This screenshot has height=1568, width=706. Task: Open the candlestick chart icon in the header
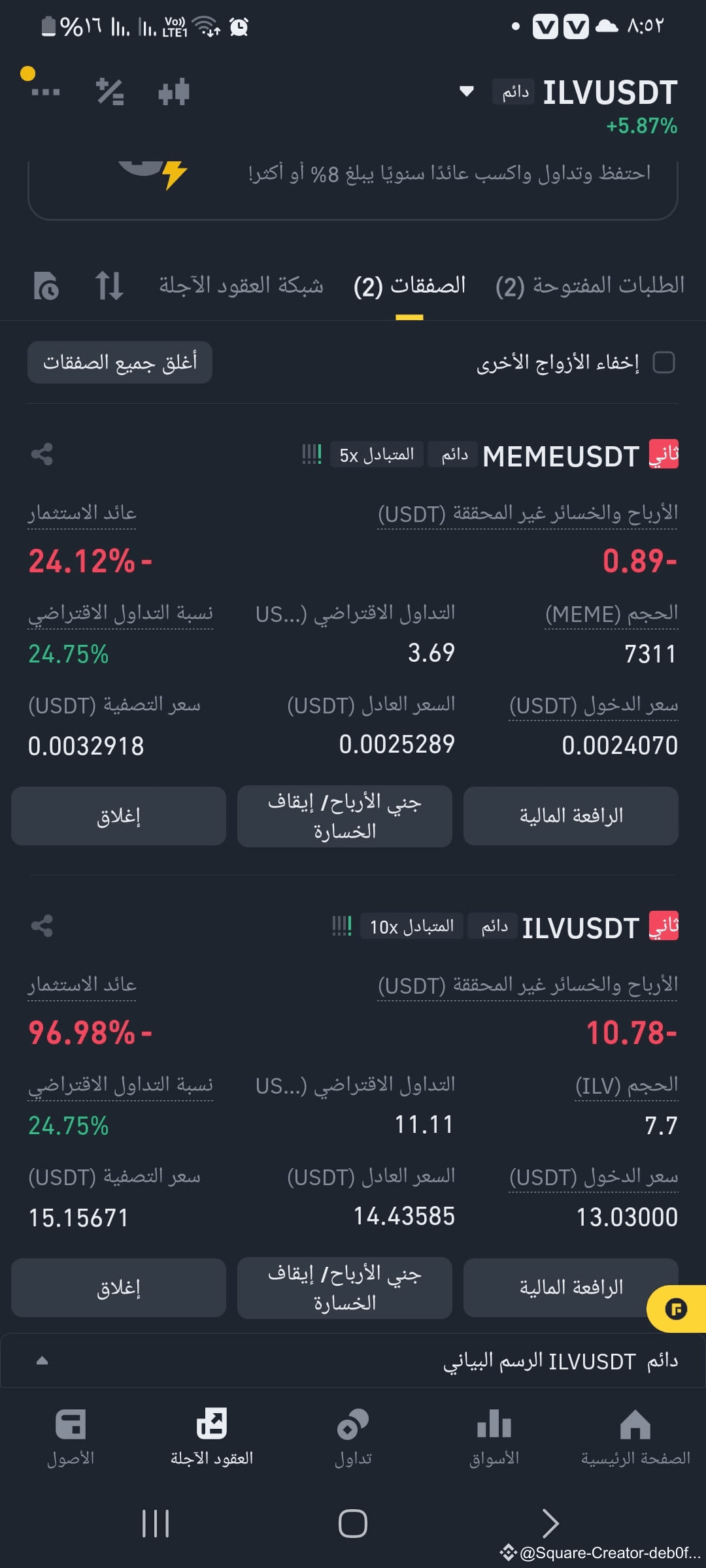pyautogui.click(x=173, y=91)
